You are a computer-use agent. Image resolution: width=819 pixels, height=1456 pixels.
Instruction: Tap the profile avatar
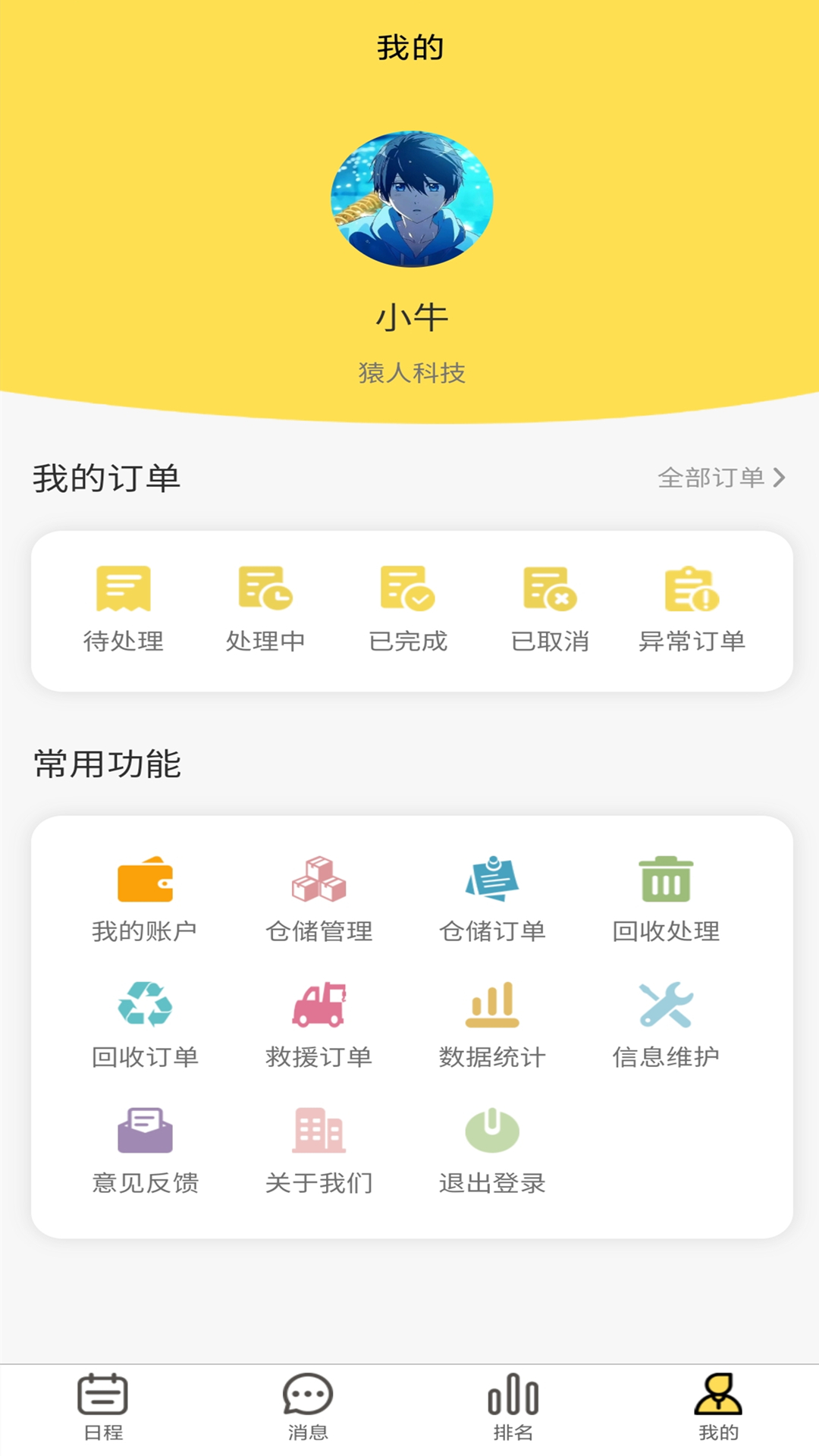pyautogui.click(x=412, y=199)
